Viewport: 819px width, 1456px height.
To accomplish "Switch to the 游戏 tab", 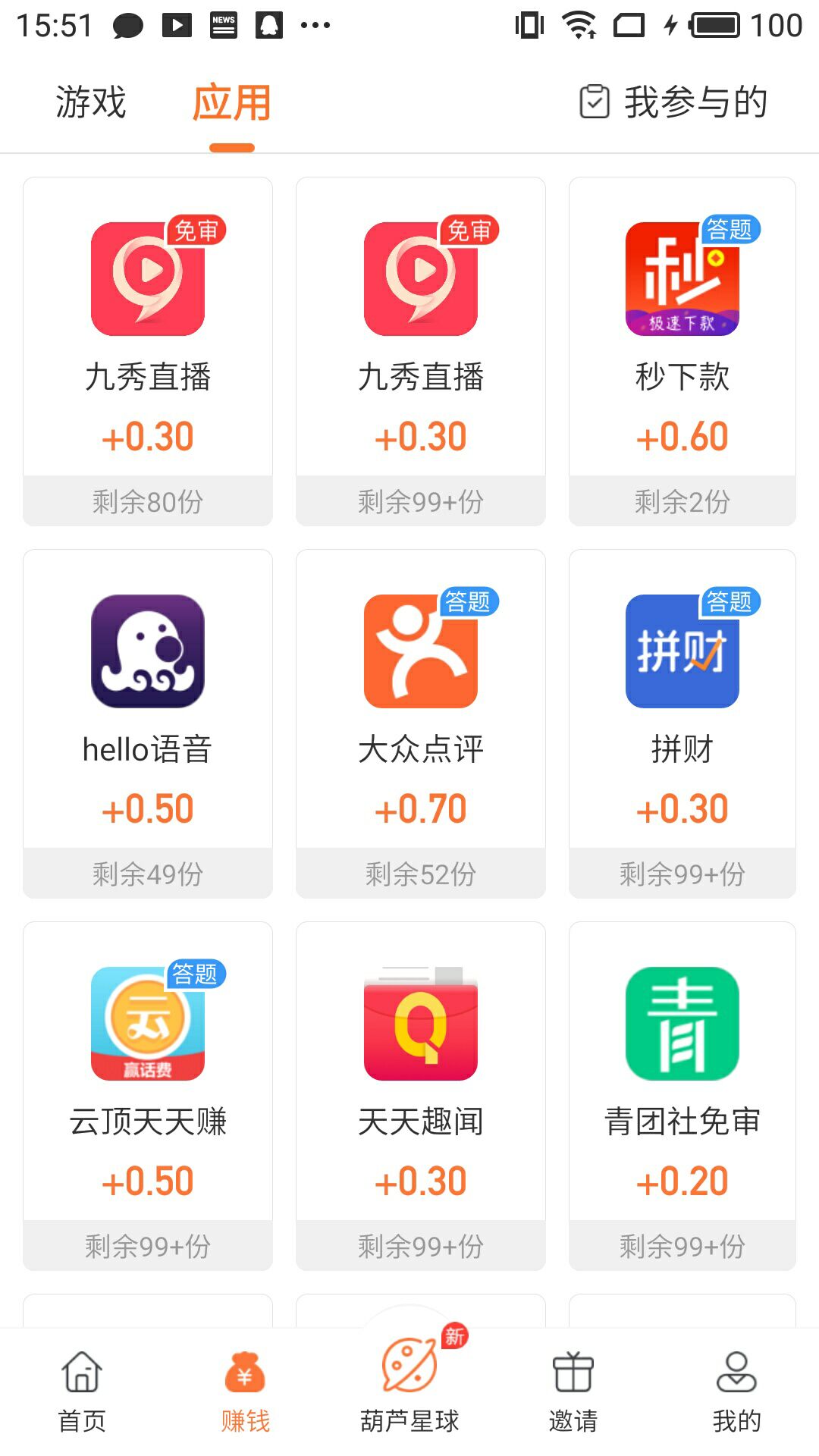I will (x=89, y=104).
